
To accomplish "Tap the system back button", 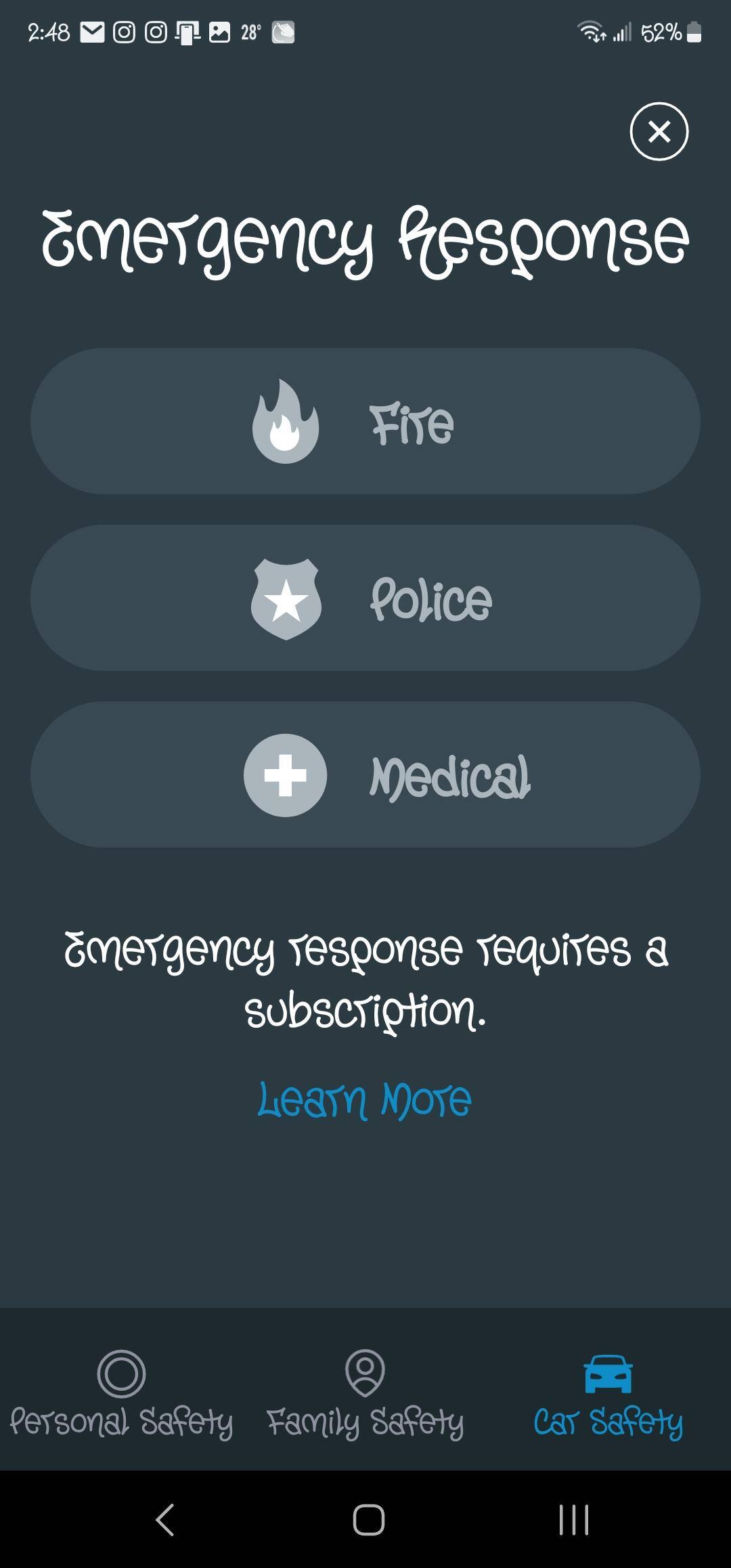I will (x=165, y=1520).
